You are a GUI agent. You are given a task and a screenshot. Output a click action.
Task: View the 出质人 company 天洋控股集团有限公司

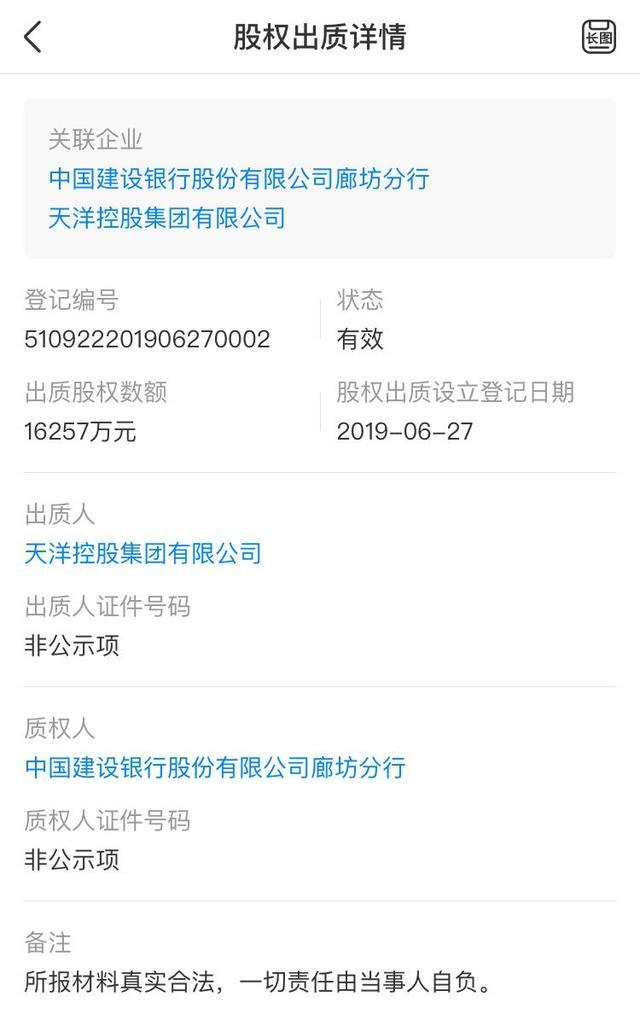click(x=143, y=552)
